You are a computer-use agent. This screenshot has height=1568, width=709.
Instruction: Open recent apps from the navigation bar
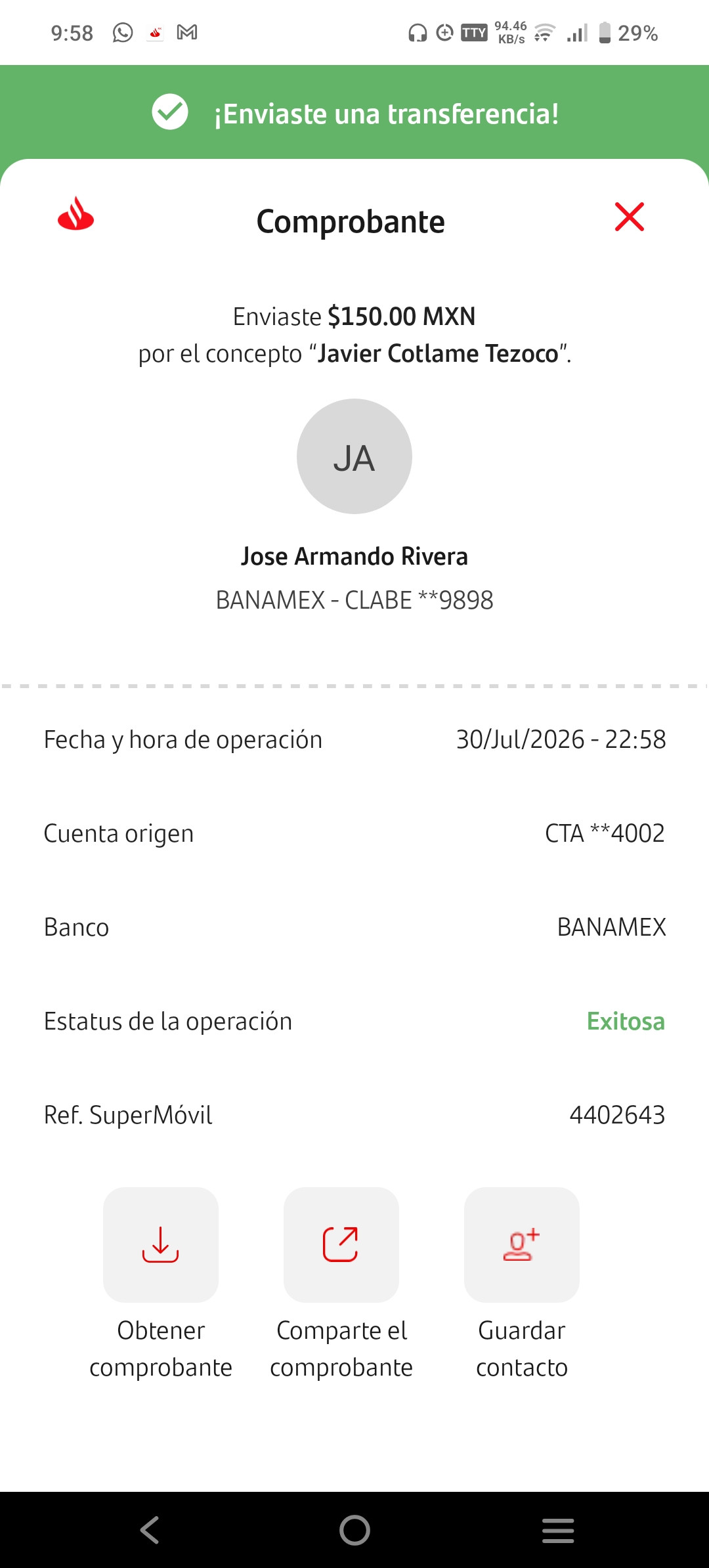pos(558,1530)
